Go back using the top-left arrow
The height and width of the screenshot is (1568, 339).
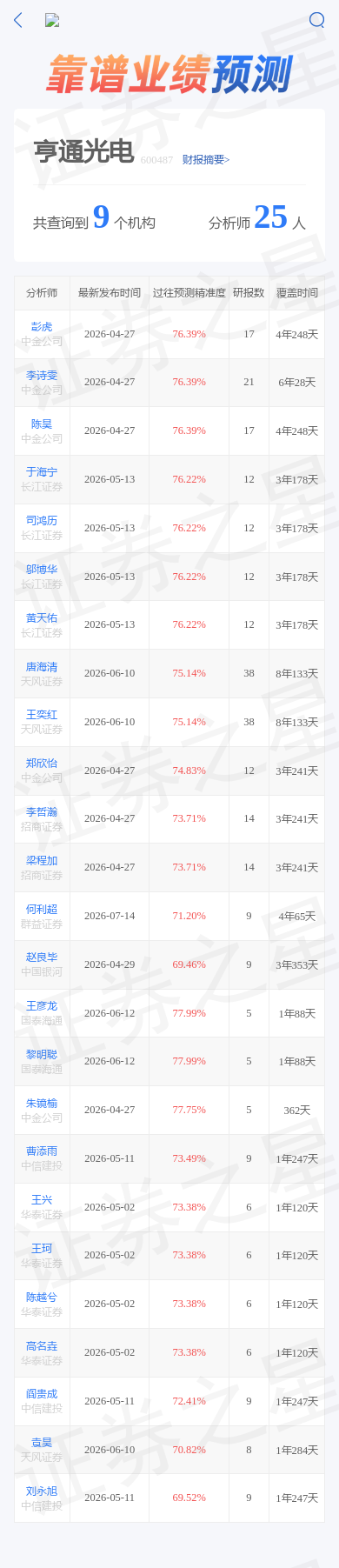tap(18, 20)
